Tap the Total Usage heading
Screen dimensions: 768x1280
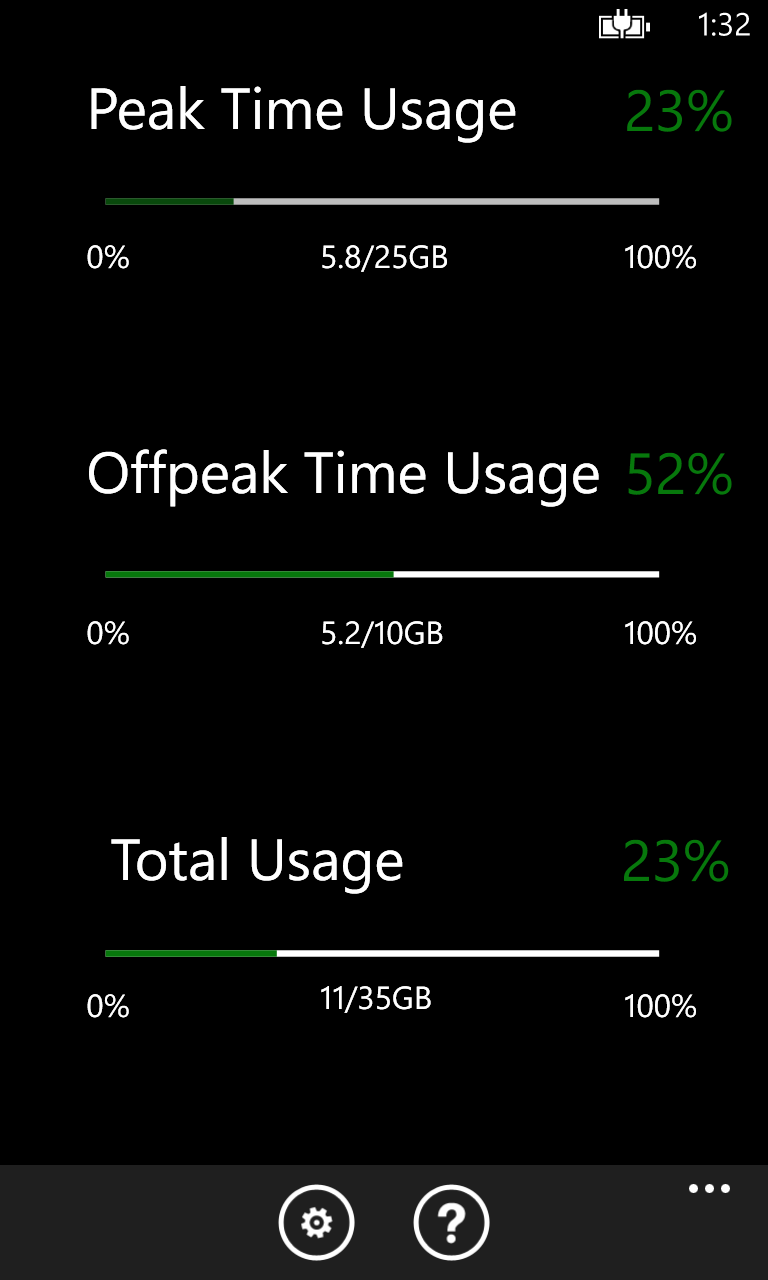pos(259,860)
